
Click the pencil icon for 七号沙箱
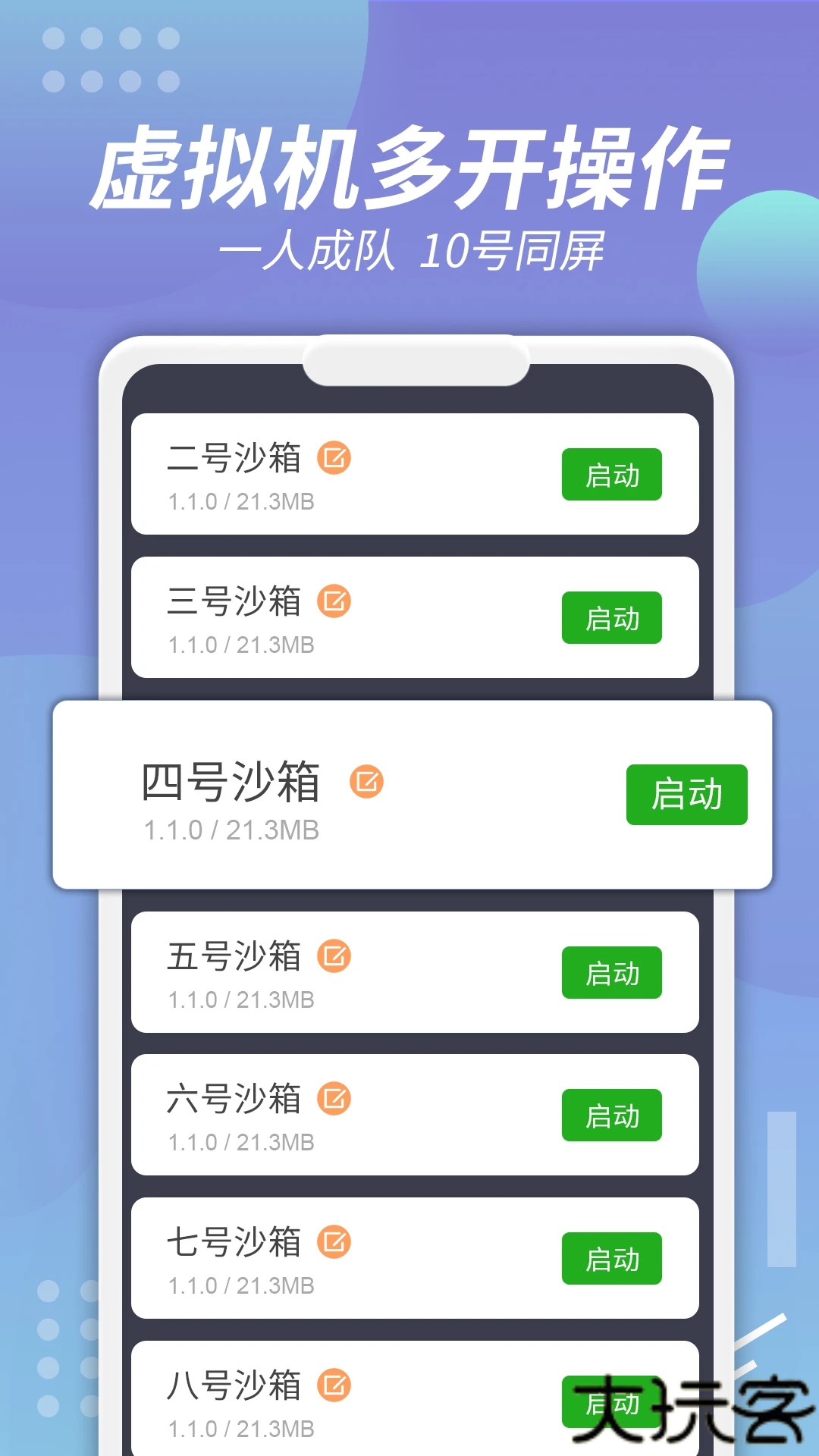[334, 1241]
